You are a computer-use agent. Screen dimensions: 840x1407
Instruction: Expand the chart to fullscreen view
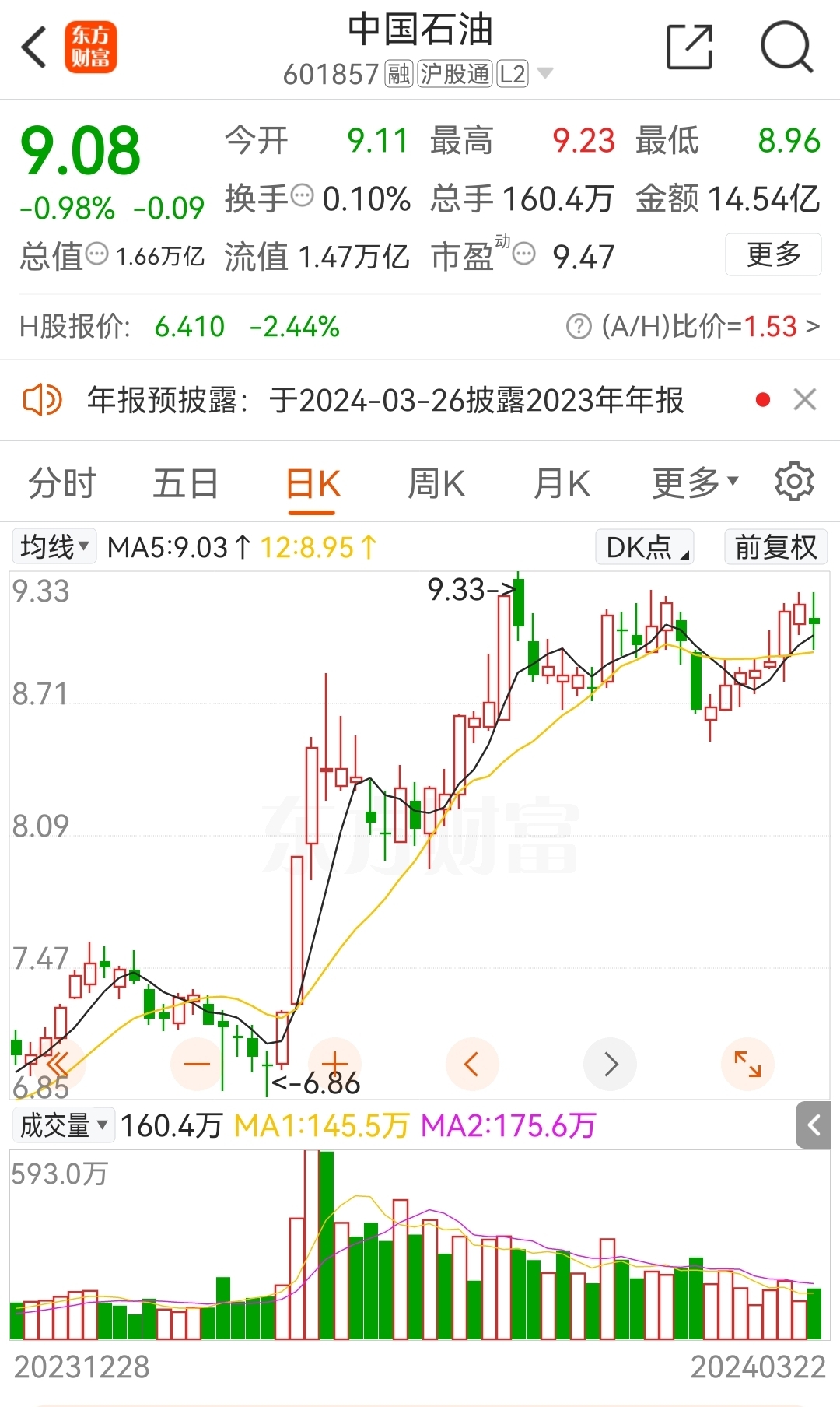pyautogui.click(x=747, y=1064)
